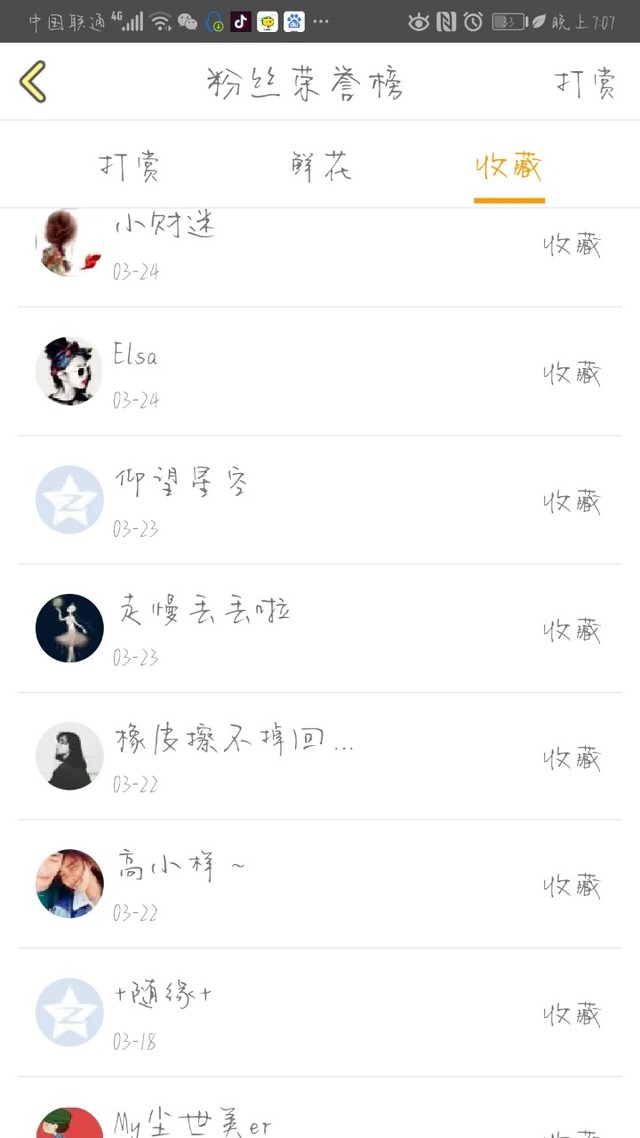Go back using the yellow arrow
This screenshot has width=640, height=1138.
pyautogui.click(x=33, y=82)
